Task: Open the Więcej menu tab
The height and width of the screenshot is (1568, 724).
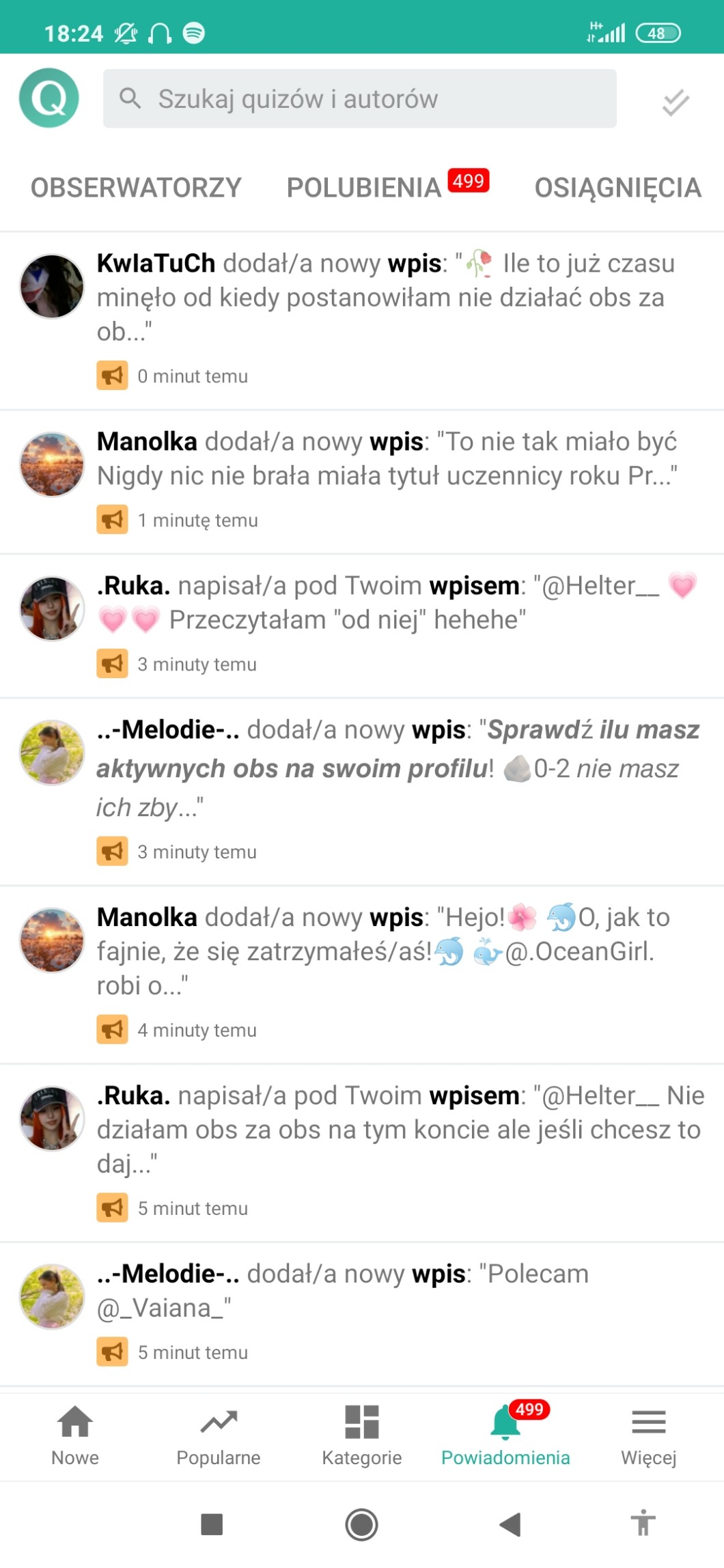Action: coord(648,1436)
